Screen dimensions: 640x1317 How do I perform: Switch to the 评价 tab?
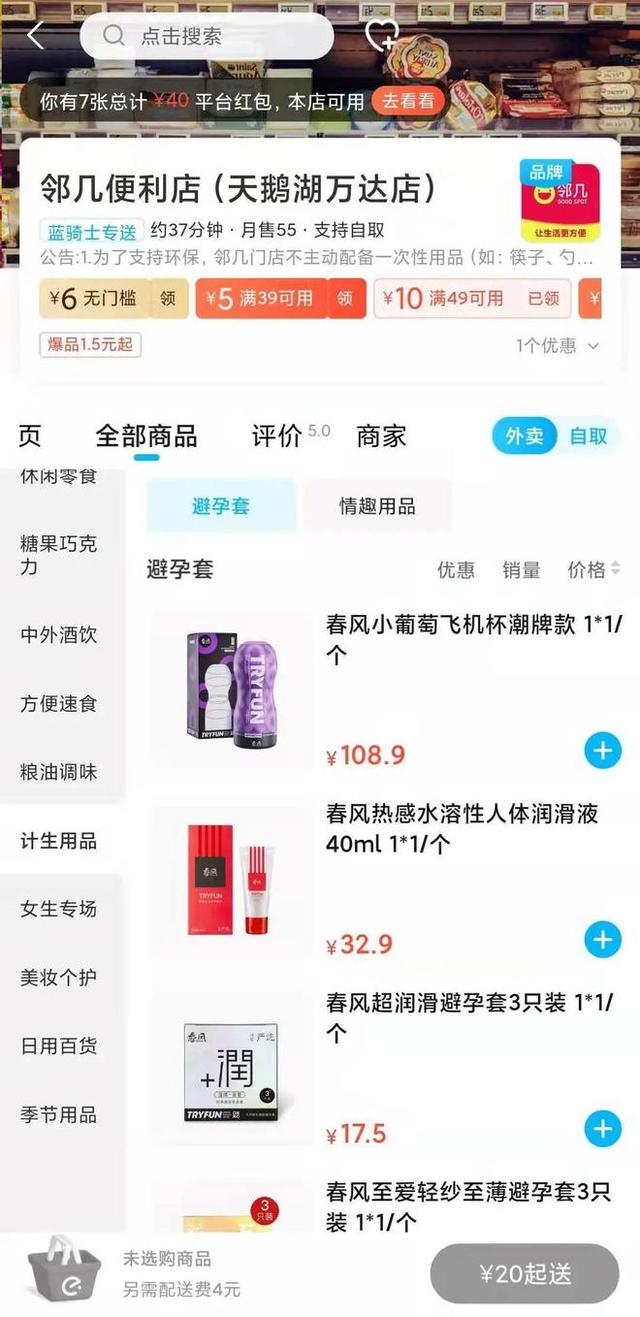click(x=277, y=436)
